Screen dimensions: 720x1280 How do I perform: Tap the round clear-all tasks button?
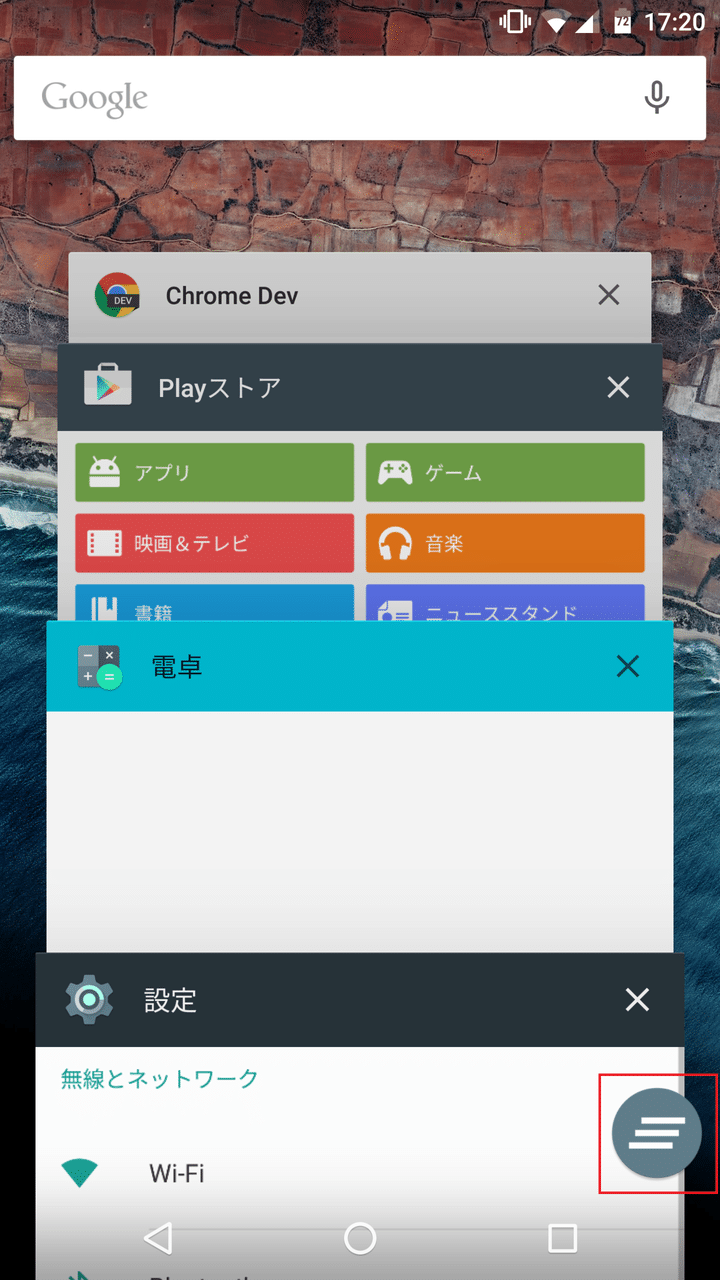[657, 1133]
